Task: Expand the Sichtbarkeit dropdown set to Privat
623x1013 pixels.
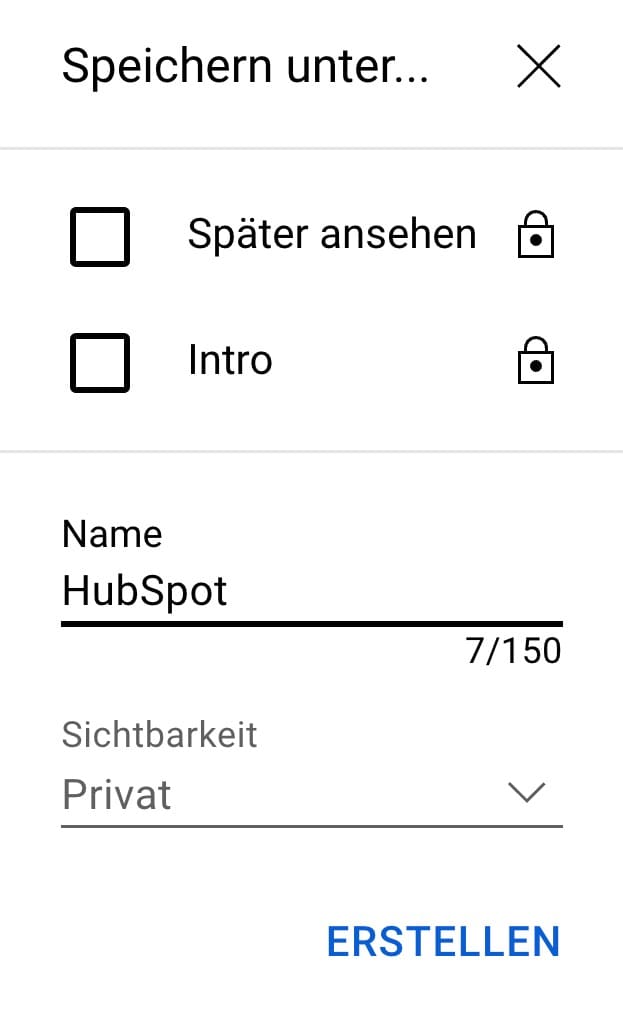Action: click(311, 795)
